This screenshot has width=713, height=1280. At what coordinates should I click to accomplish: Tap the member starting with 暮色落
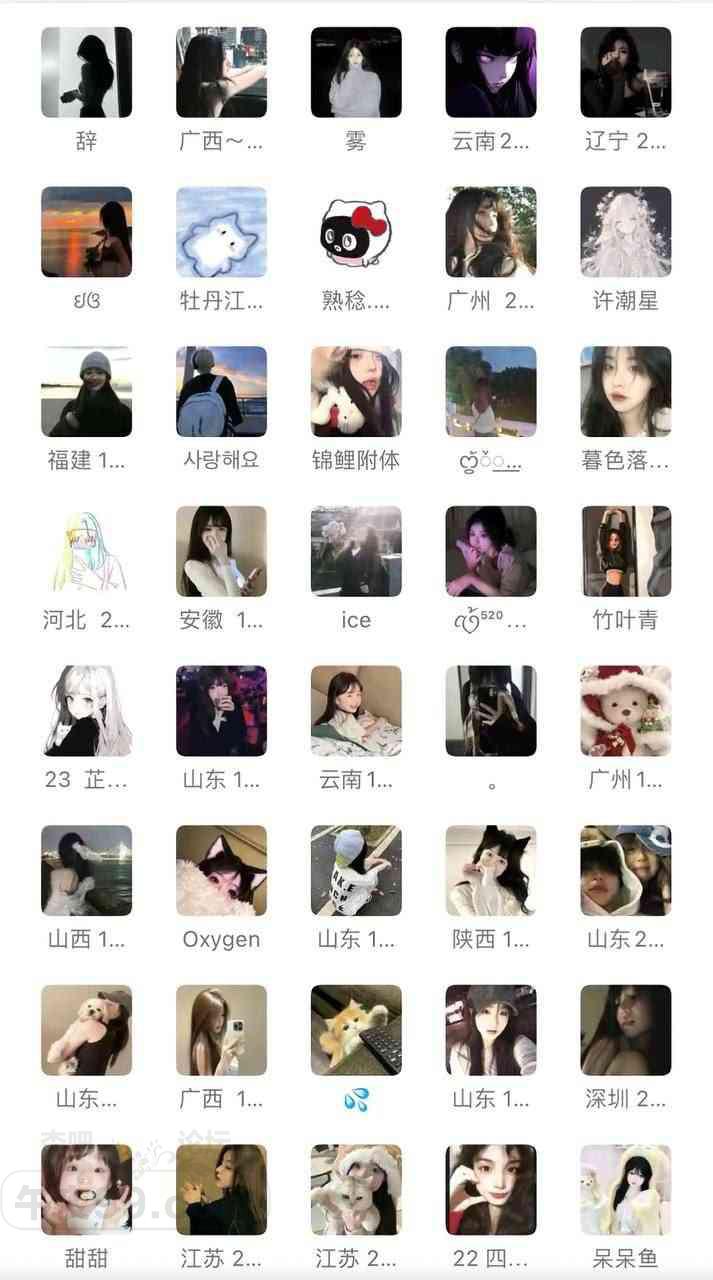[626, 392]
